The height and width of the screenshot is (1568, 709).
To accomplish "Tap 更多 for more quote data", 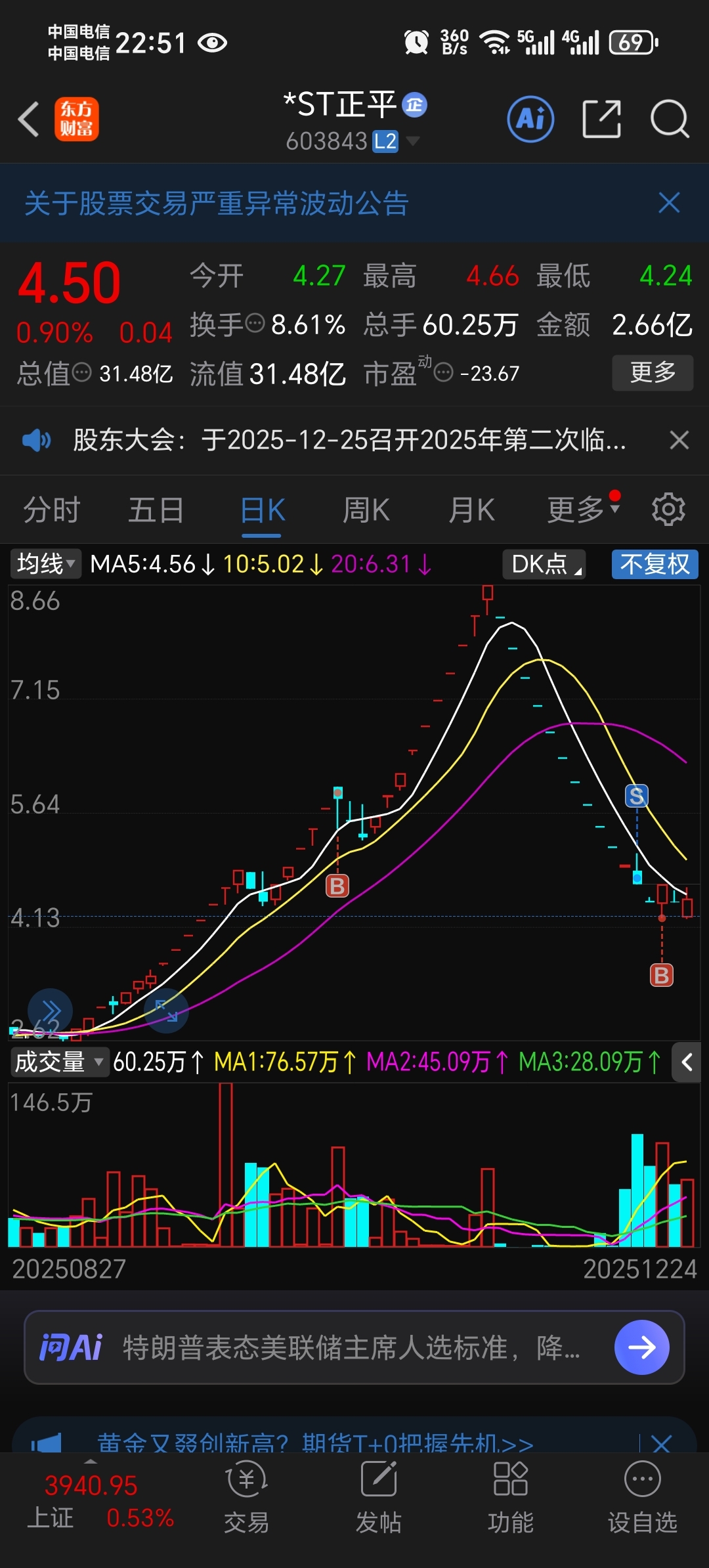I will coord(653,372).
